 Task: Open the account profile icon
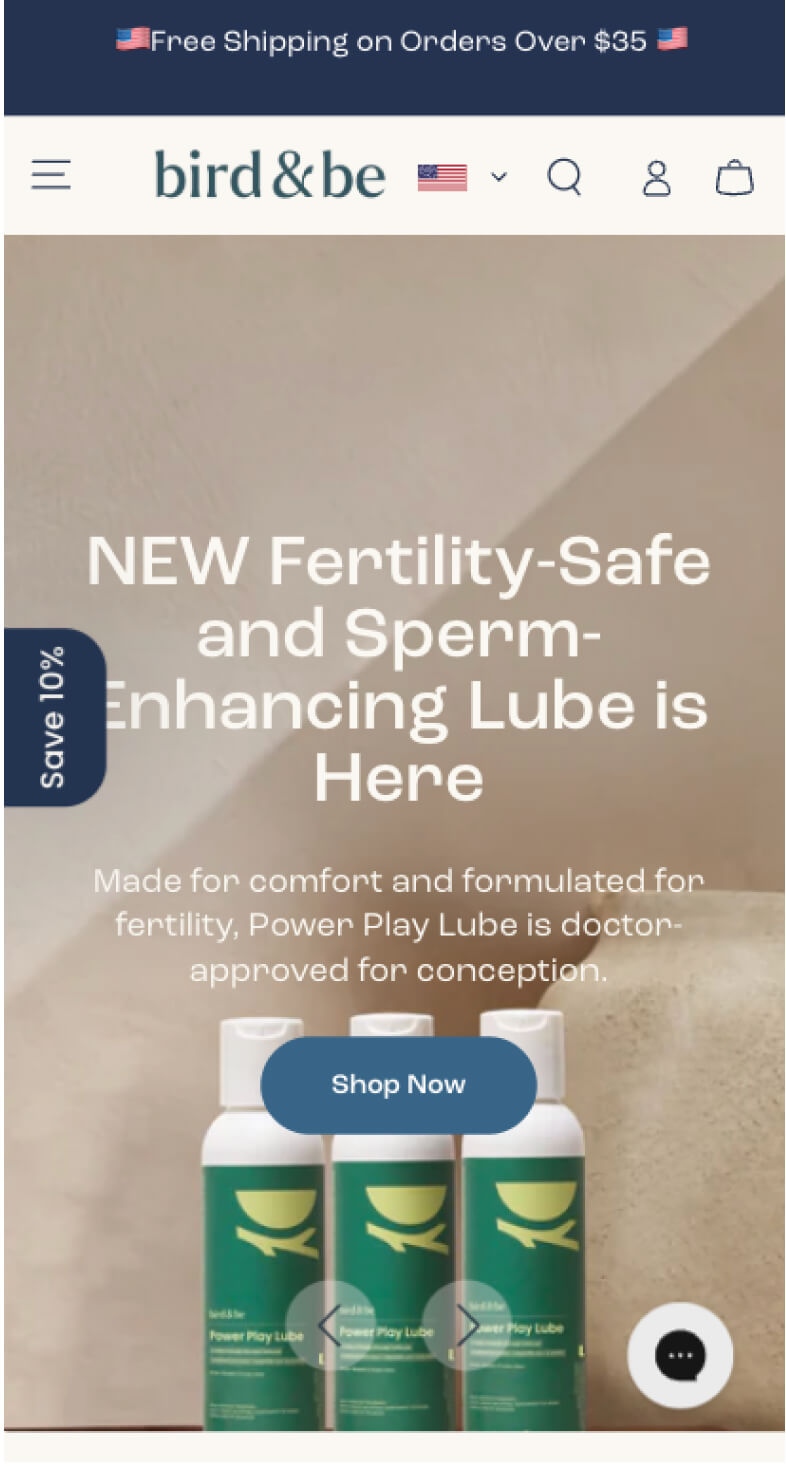click(656, 178)
